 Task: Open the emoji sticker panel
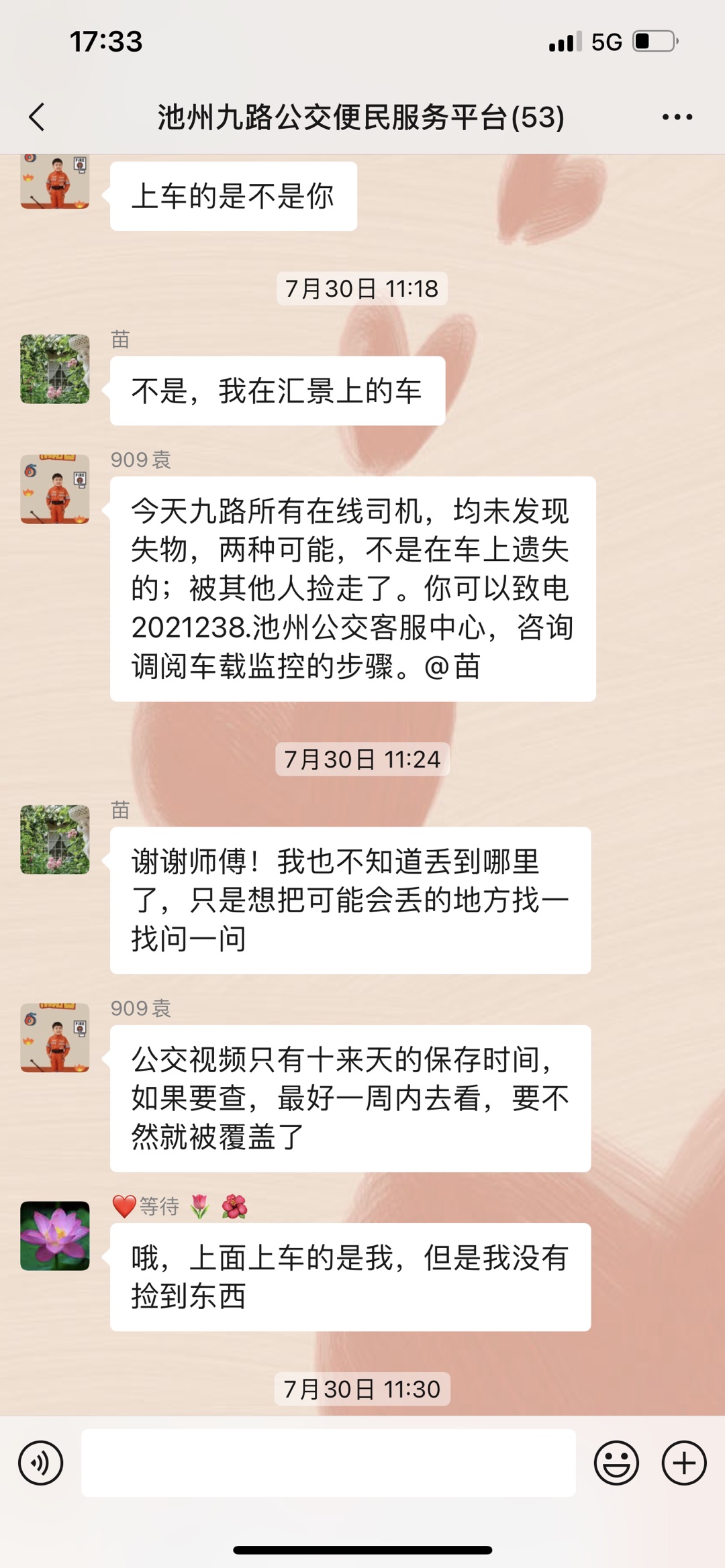click(616, 1463)
